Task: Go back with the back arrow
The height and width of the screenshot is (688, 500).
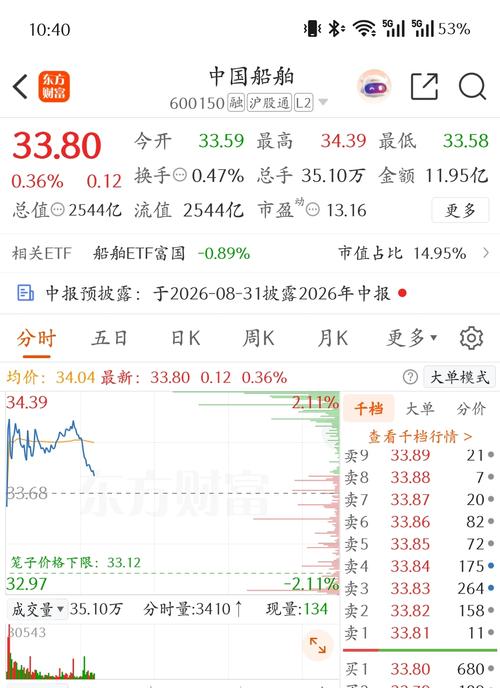Action: coord(20,86)
